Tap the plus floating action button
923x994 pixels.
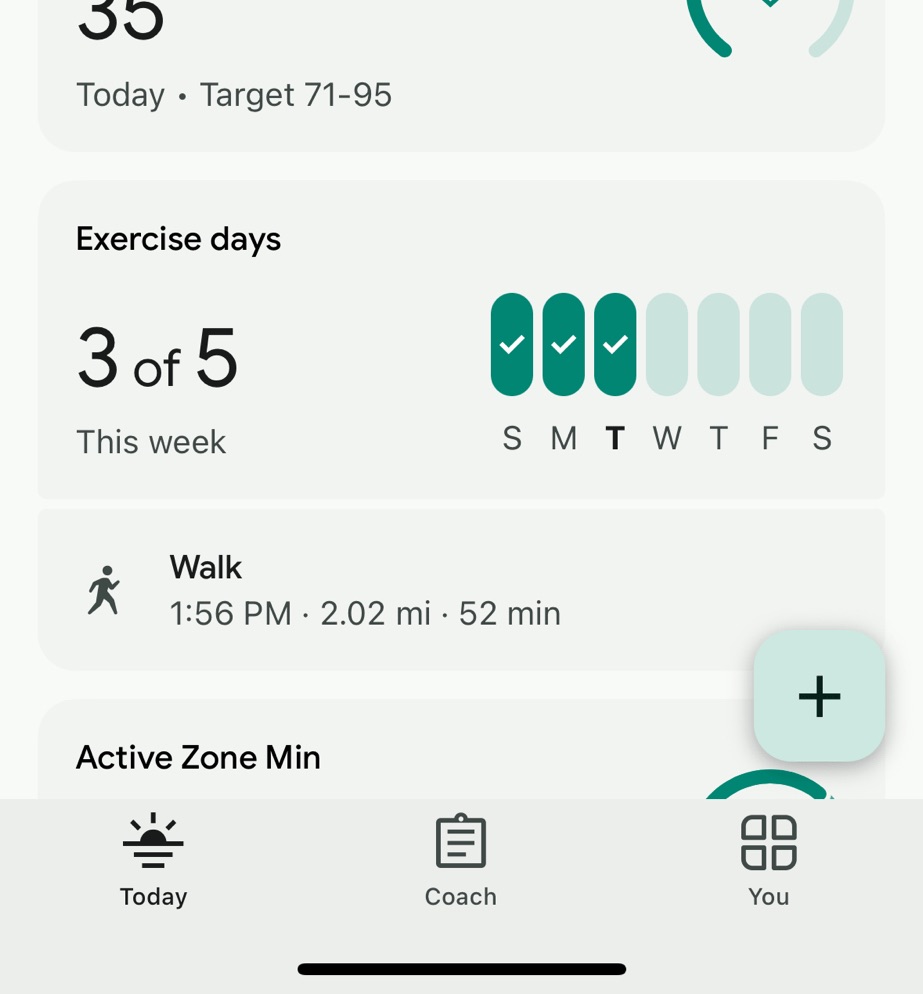click(x=819, y=696)
